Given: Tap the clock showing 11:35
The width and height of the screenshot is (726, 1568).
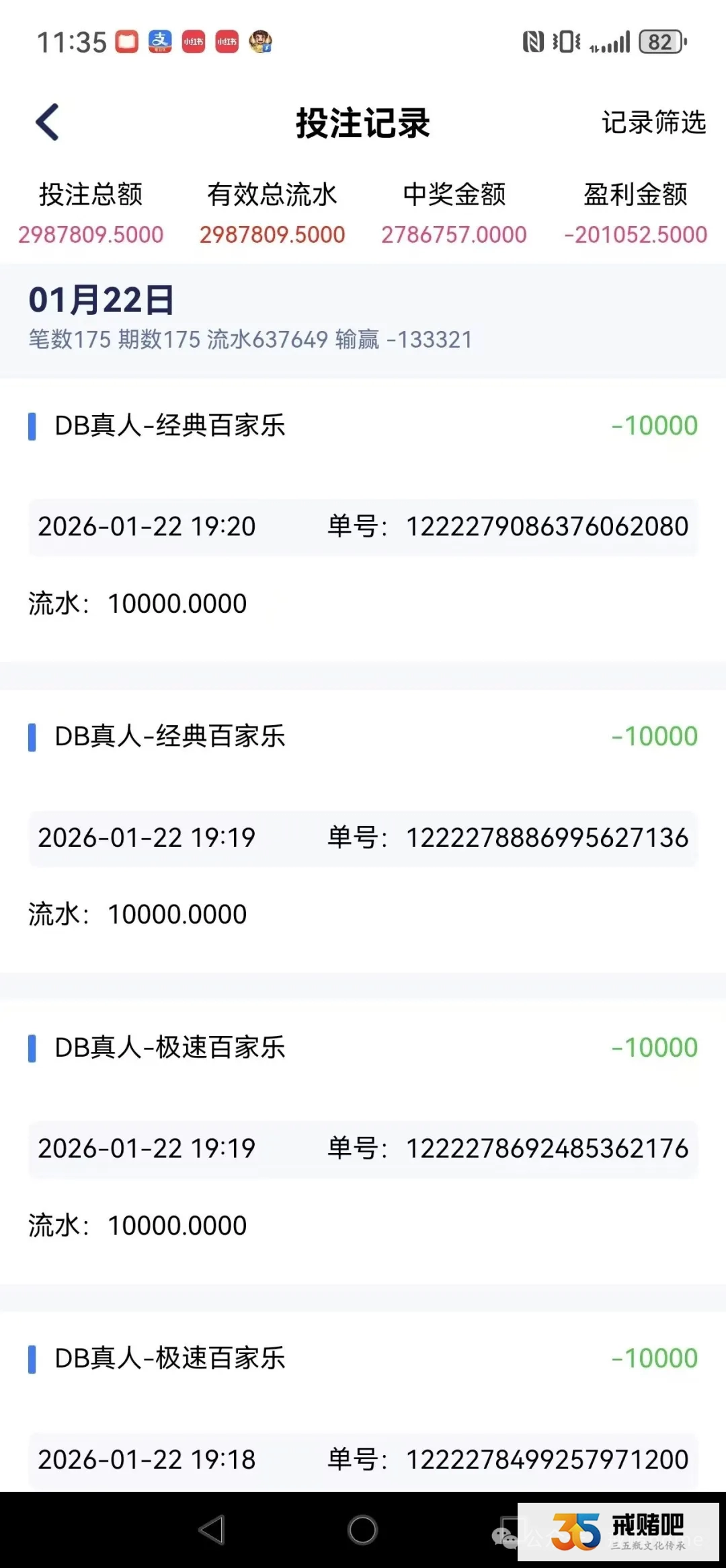Looking at the screenshot, I should pyautogui.click(x=70, y=42).
